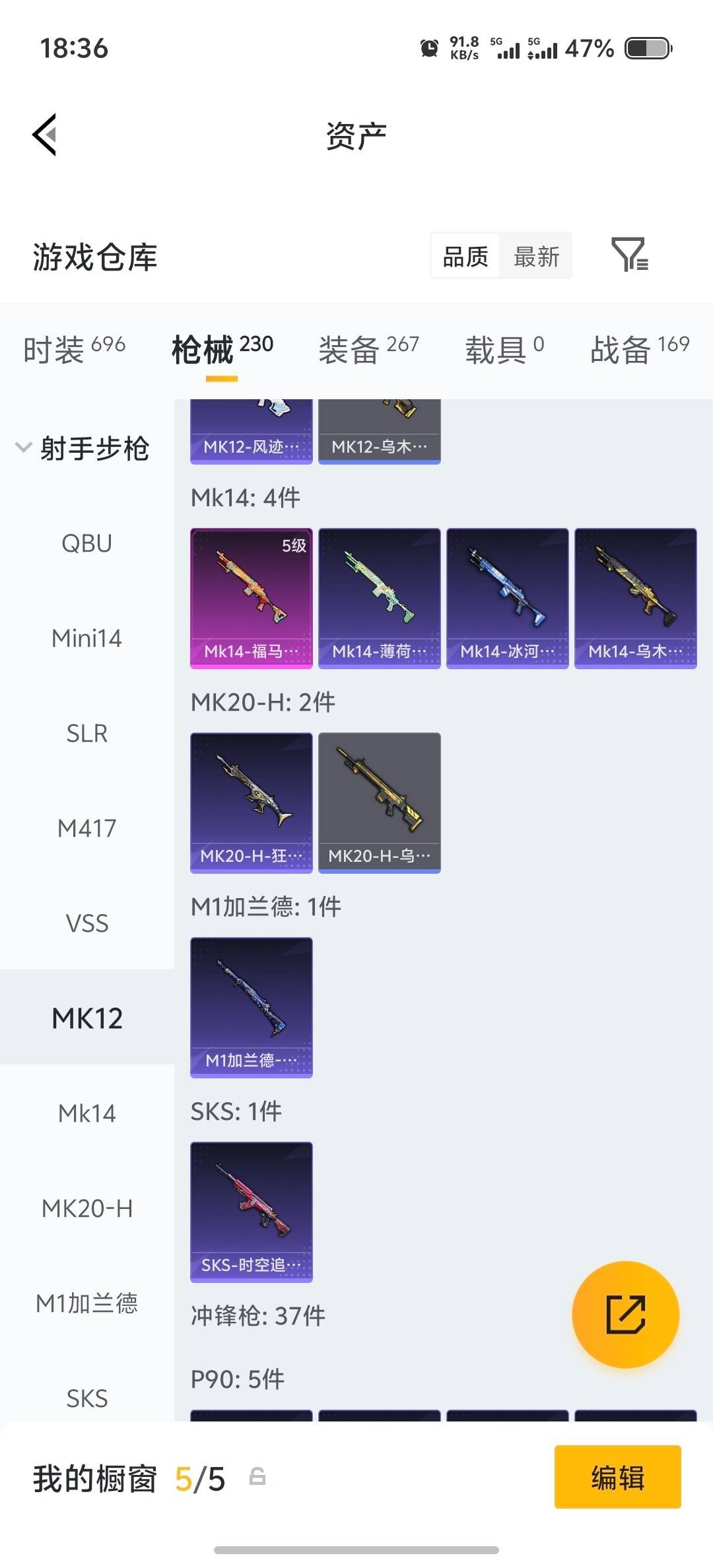This screenshot has width=713, height=1568.
Task: Select MK12 in the sidebar
Action: (x=86, y=1018)
